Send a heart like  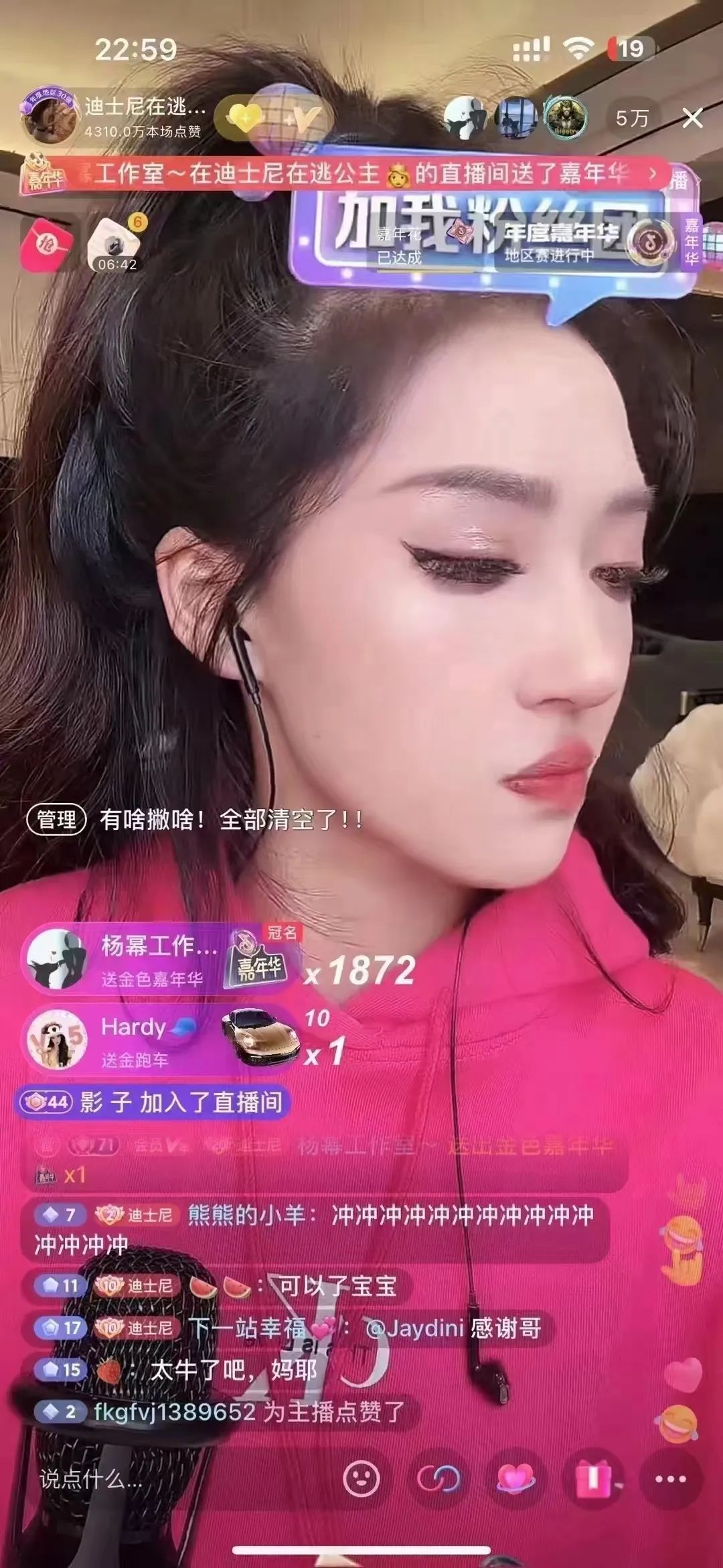click(515, 1478)
